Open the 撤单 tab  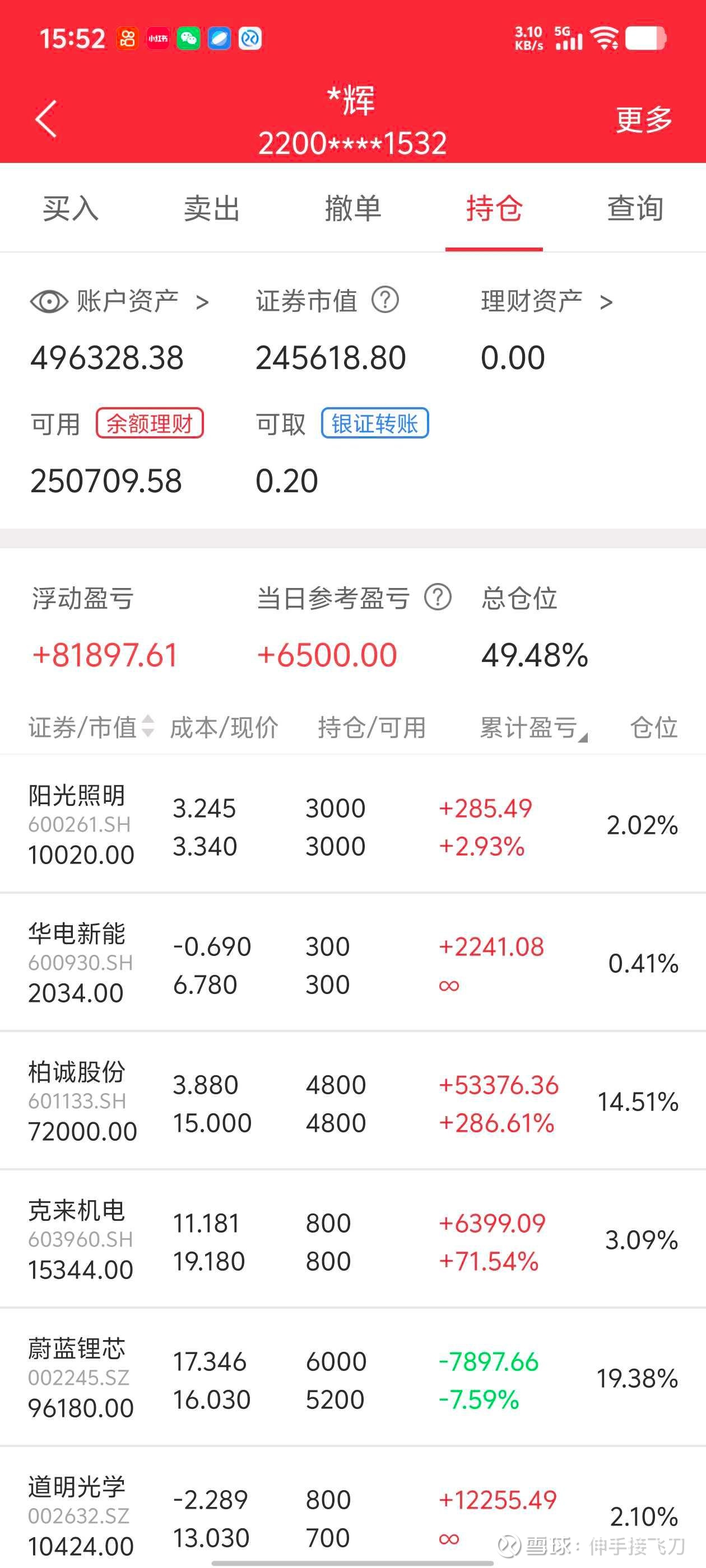pos(352,209)
